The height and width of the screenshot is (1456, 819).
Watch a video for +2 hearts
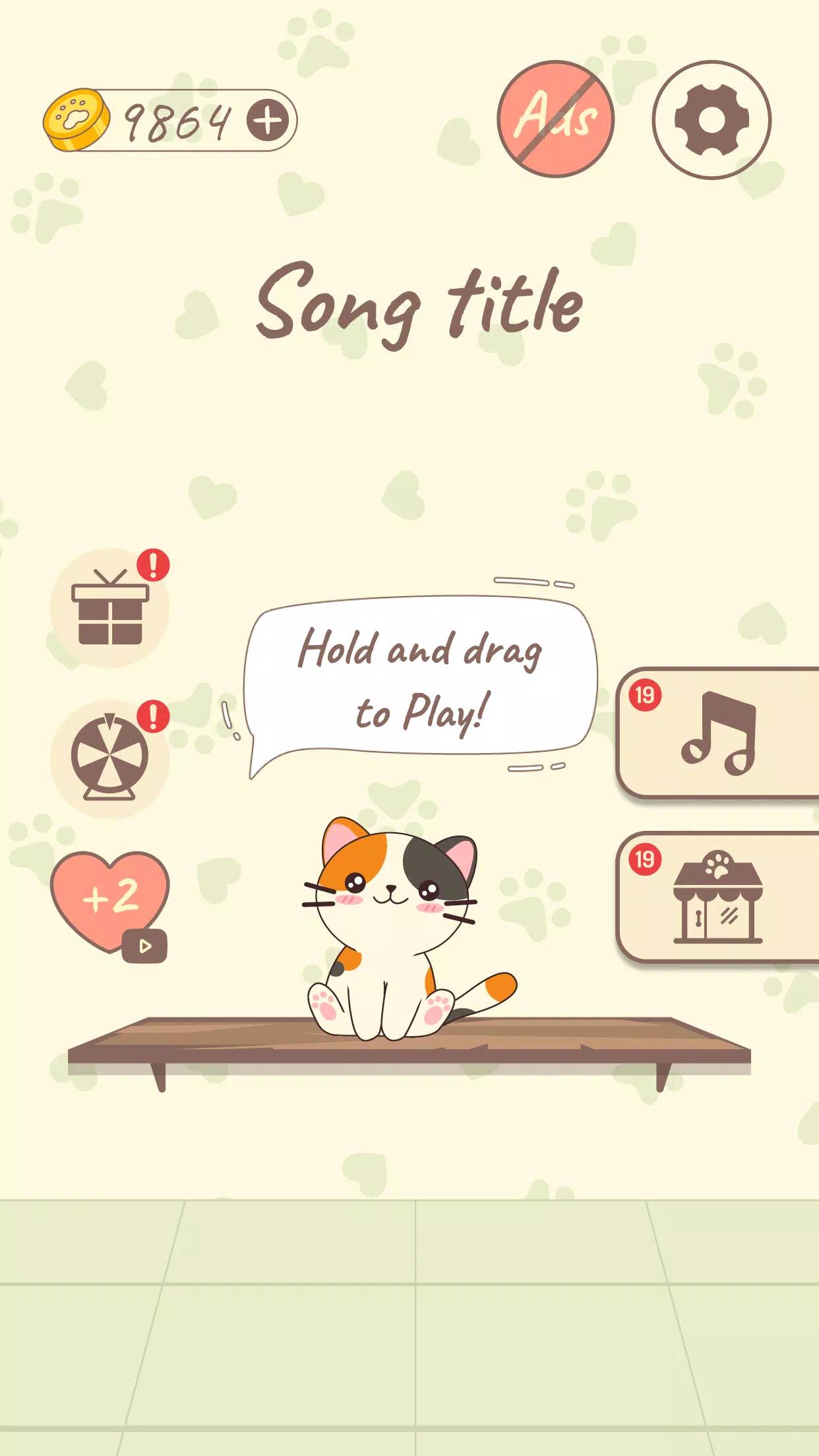(x=110, y=900)
